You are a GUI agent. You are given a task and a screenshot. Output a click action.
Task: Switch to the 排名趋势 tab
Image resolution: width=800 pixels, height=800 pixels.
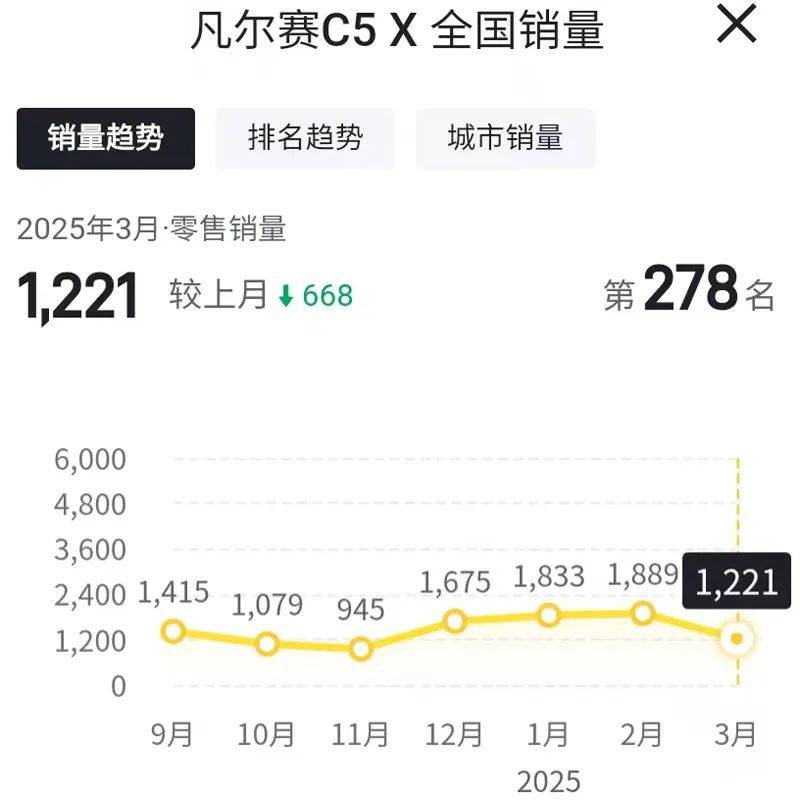pos(305,138)
